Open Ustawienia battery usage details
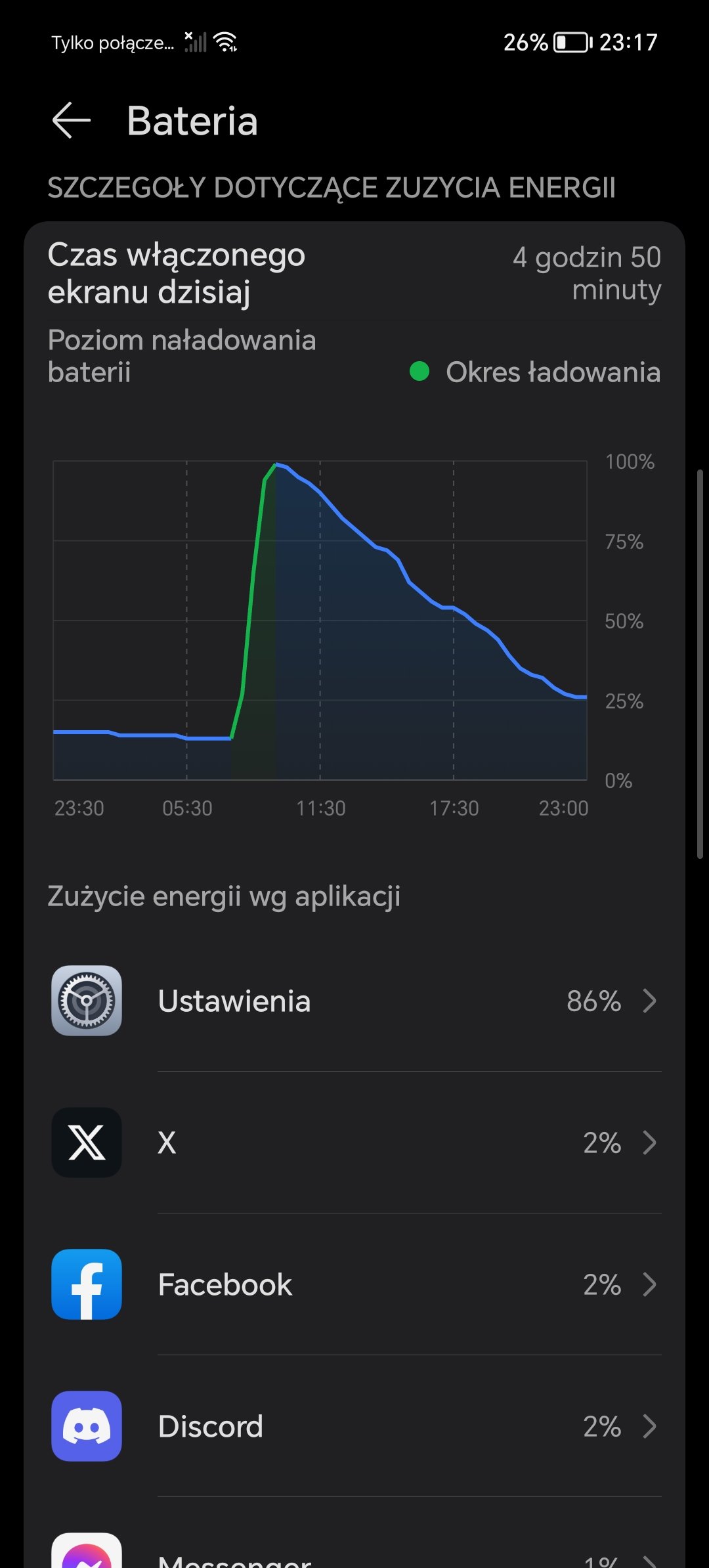The image size is (709, 1568). [x=354, y=1001]
